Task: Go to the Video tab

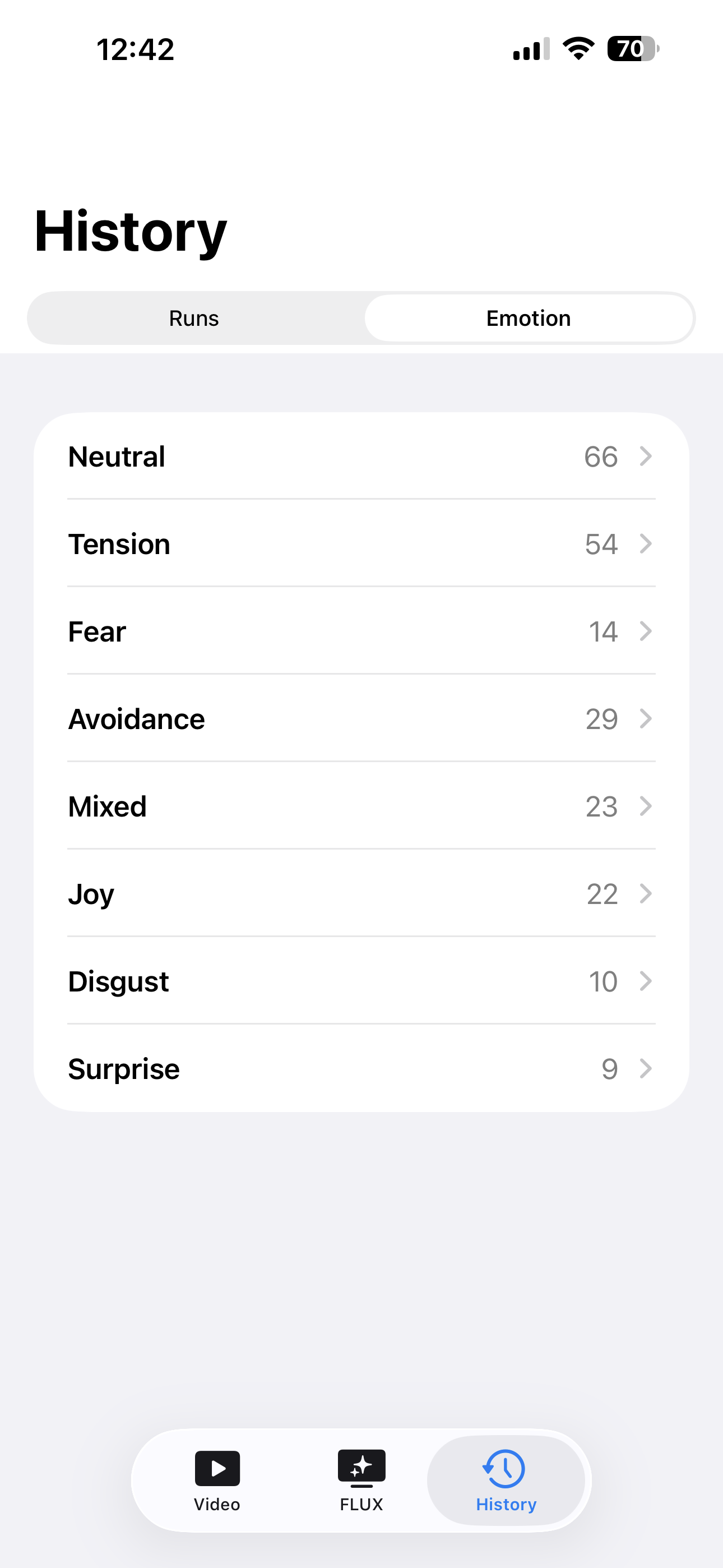Action: coord(217,1481)
